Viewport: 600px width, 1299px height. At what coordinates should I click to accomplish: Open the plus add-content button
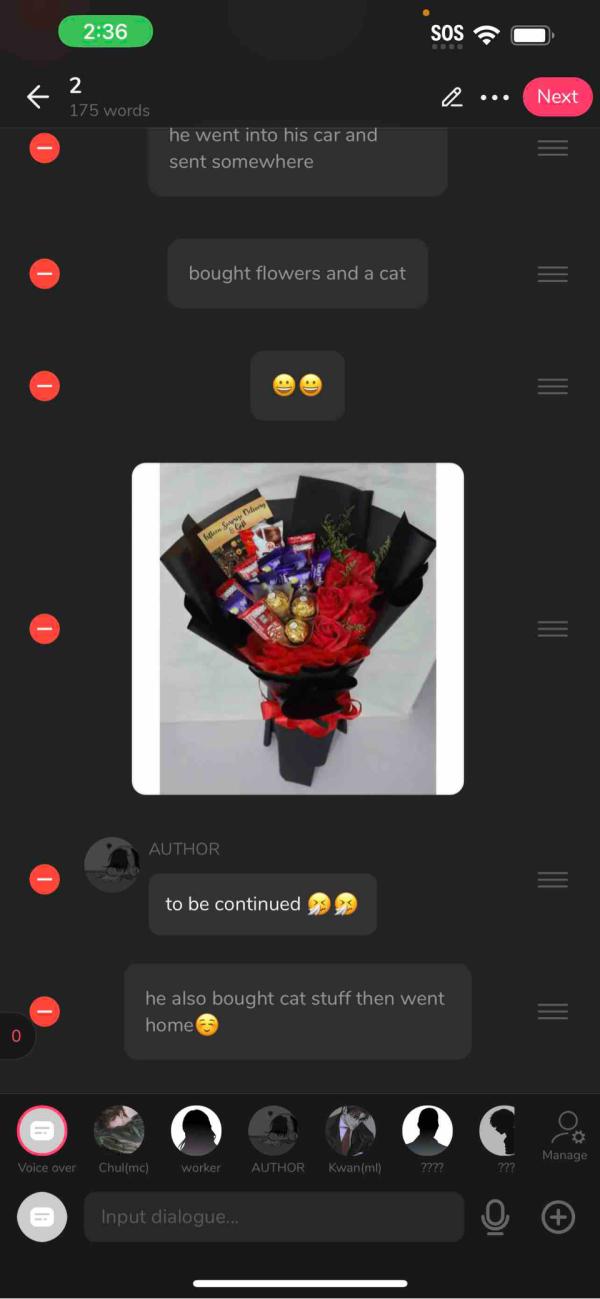click(557, 1217)
